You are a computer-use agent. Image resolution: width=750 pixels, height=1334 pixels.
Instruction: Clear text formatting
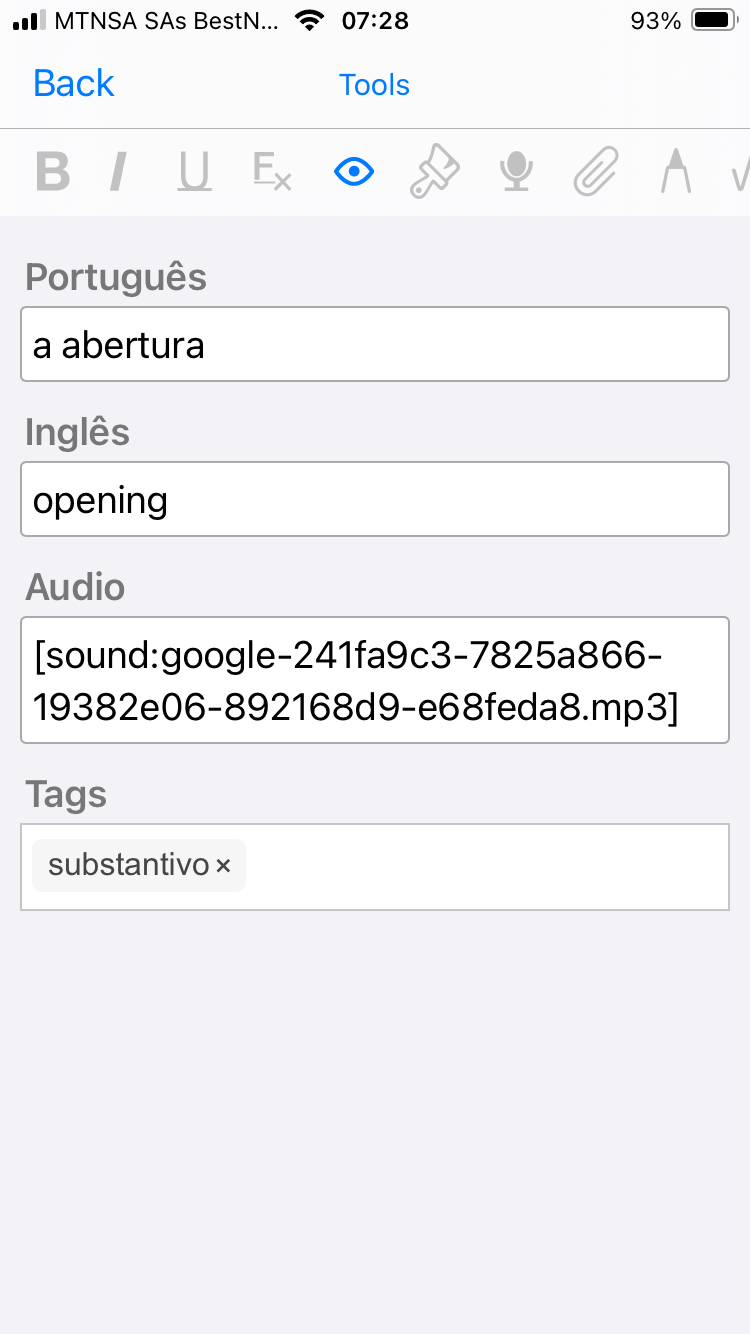(x=271, y=172)
